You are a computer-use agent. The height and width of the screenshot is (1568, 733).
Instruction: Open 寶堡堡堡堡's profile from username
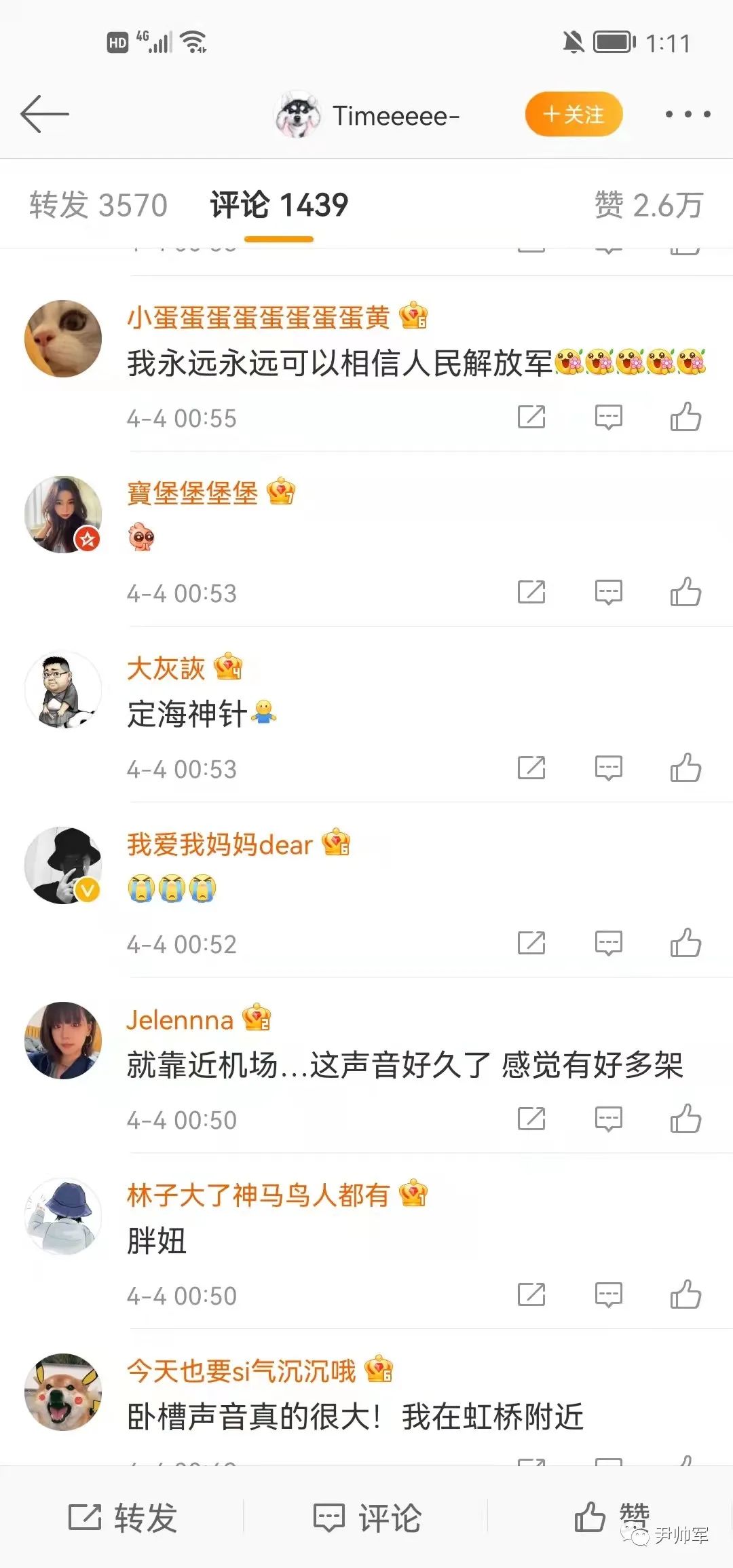(x=193, y=493)
